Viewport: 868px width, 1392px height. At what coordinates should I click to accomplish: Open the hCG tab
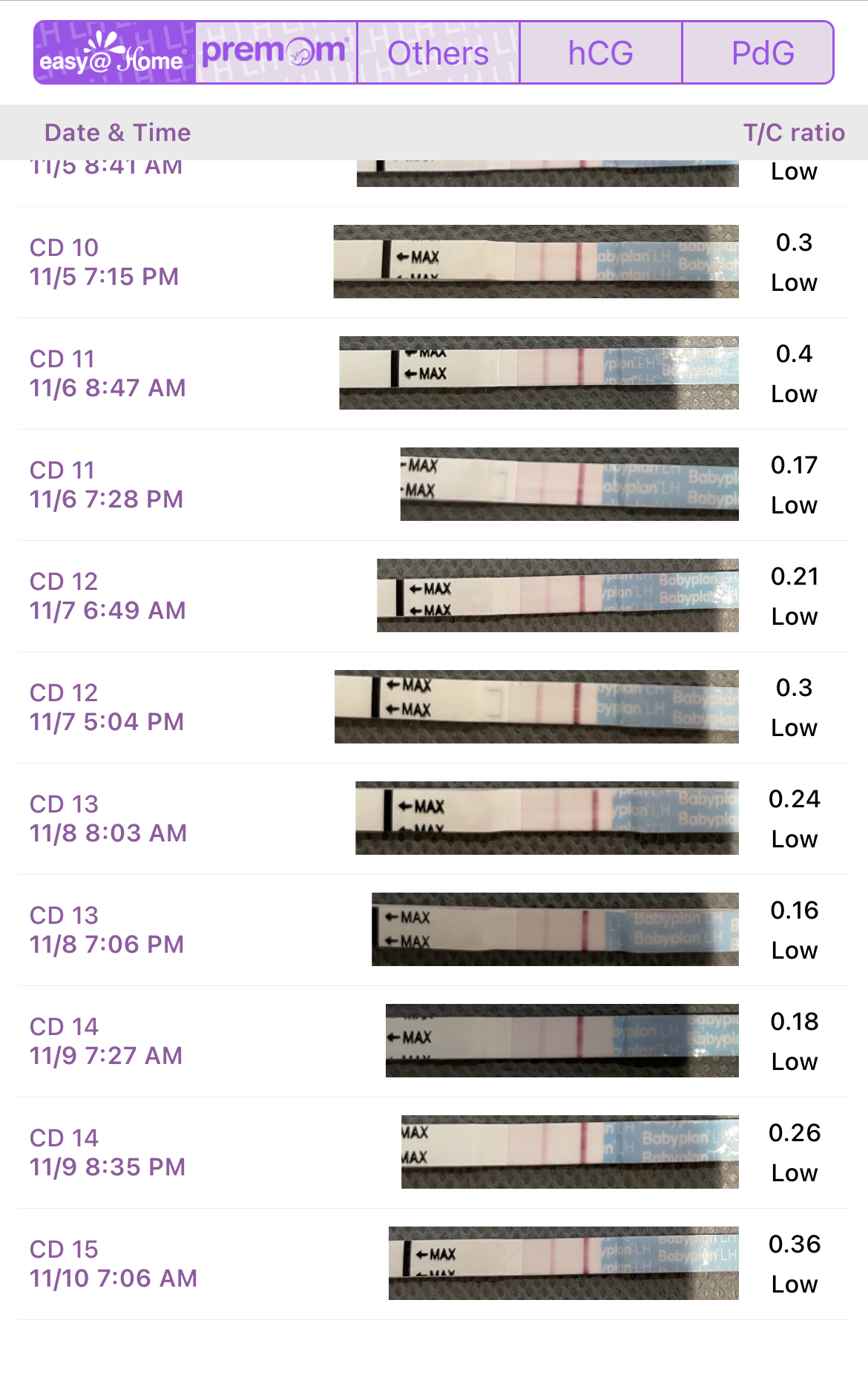click(x=600, y=53)
